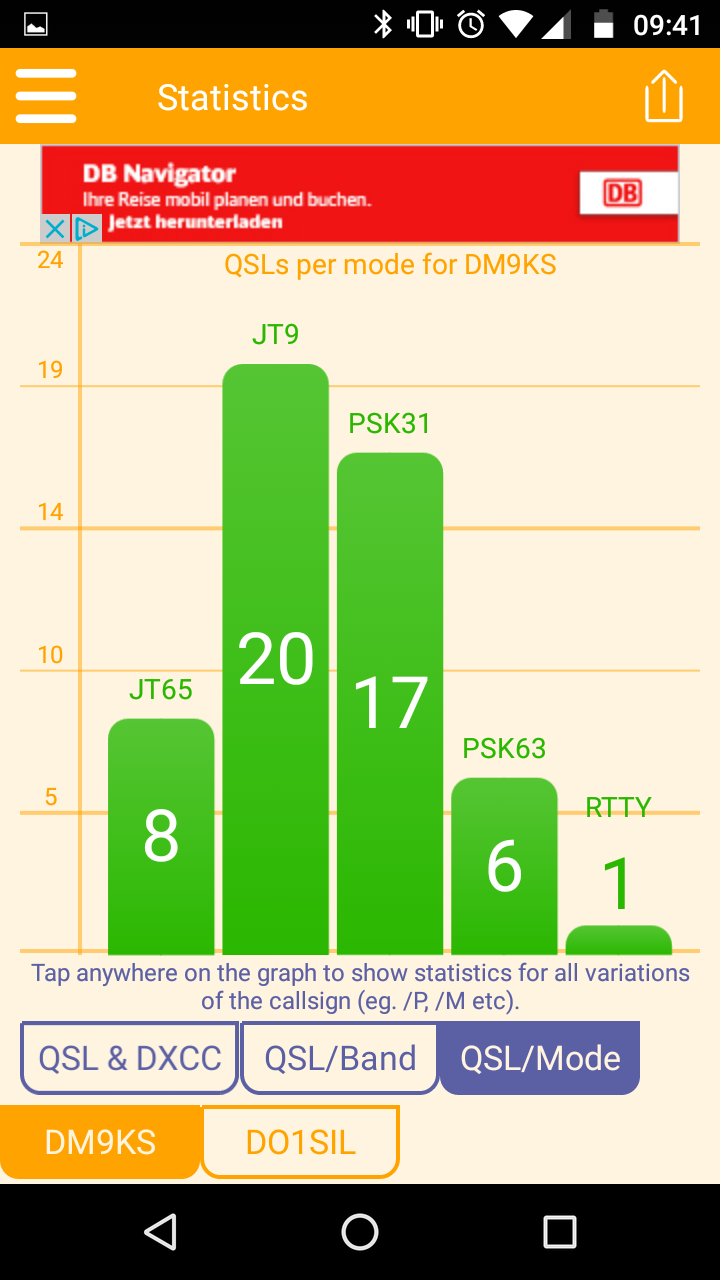Screen dimensions: 720x1280
Task: Go to the home screen
Action: [360, 1232]
